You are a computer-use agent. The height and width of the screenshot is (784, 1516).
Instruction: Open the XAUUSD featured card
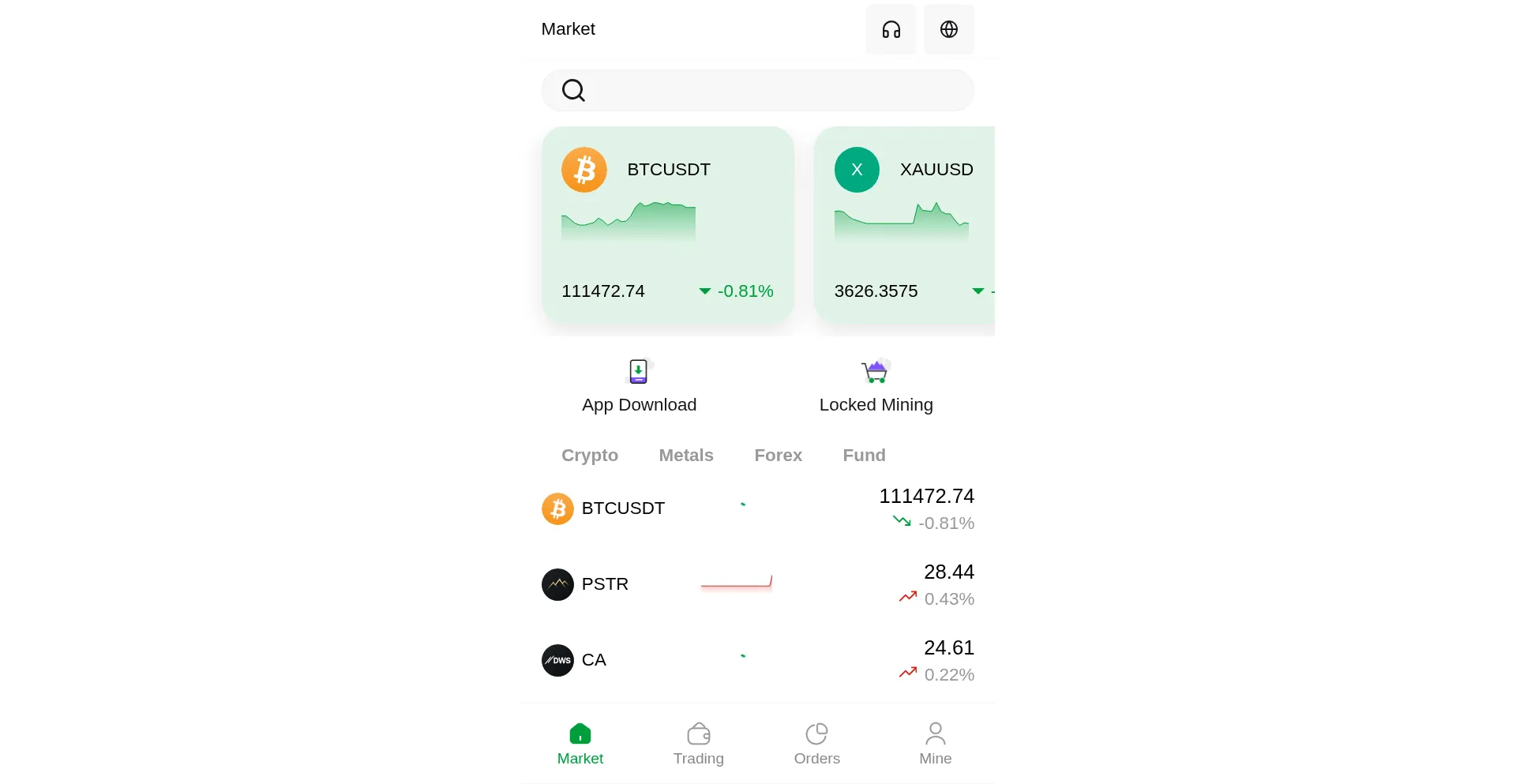point(904,225)
